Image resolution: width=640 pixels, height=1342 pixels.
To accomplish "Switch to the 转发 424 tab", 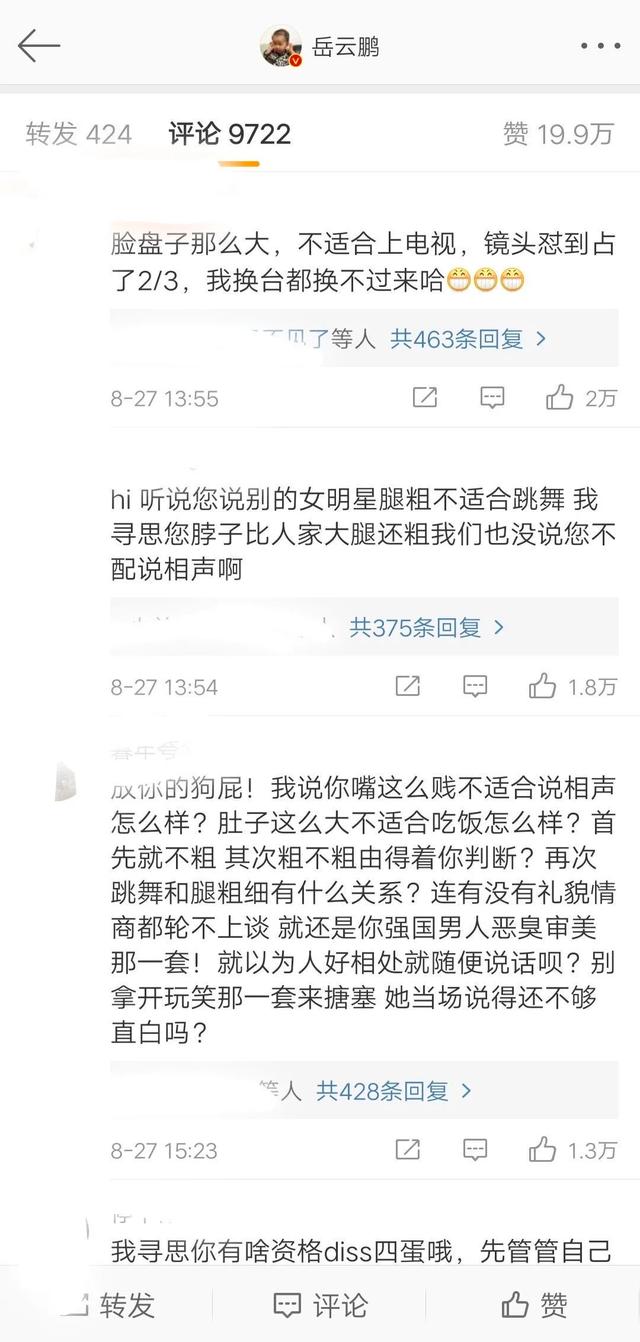I will 79,134.
